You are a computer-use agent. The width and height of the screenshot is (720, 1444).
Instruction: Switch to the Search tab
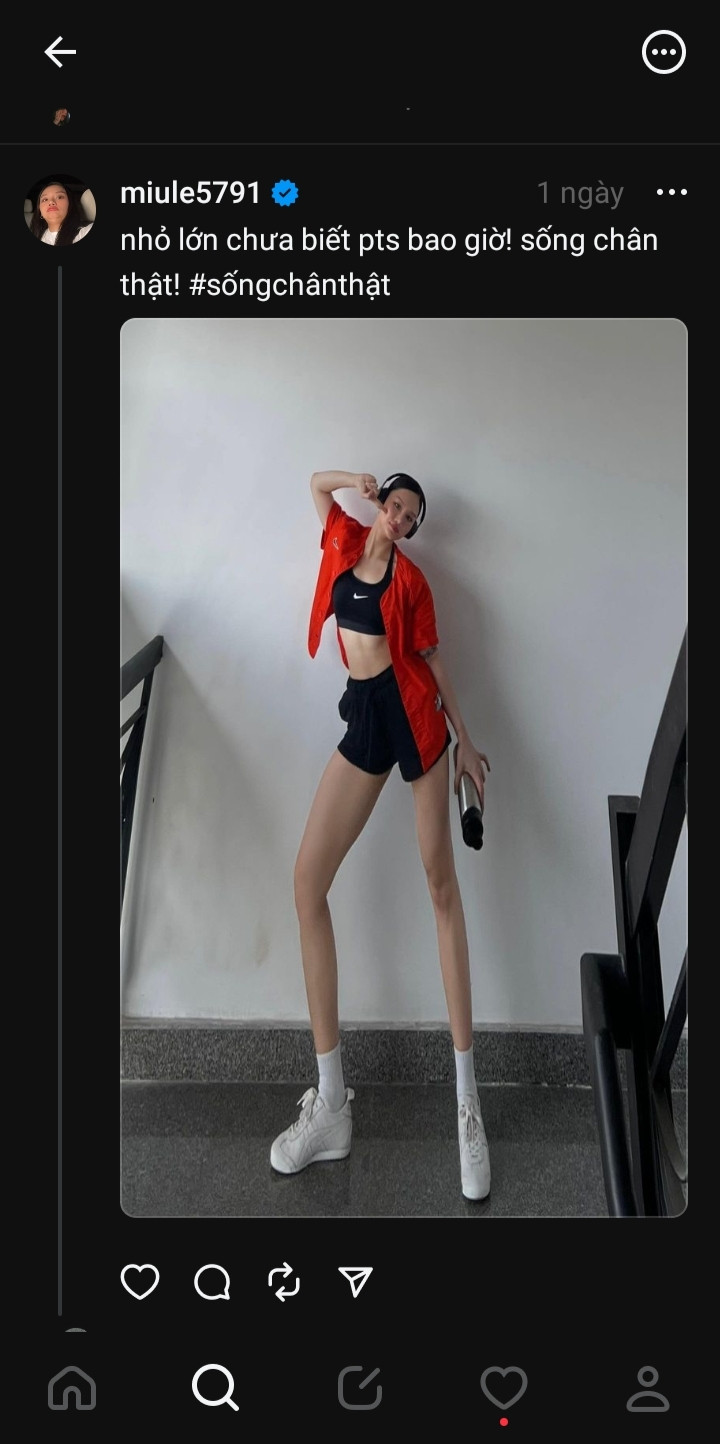coord(215,1388)
